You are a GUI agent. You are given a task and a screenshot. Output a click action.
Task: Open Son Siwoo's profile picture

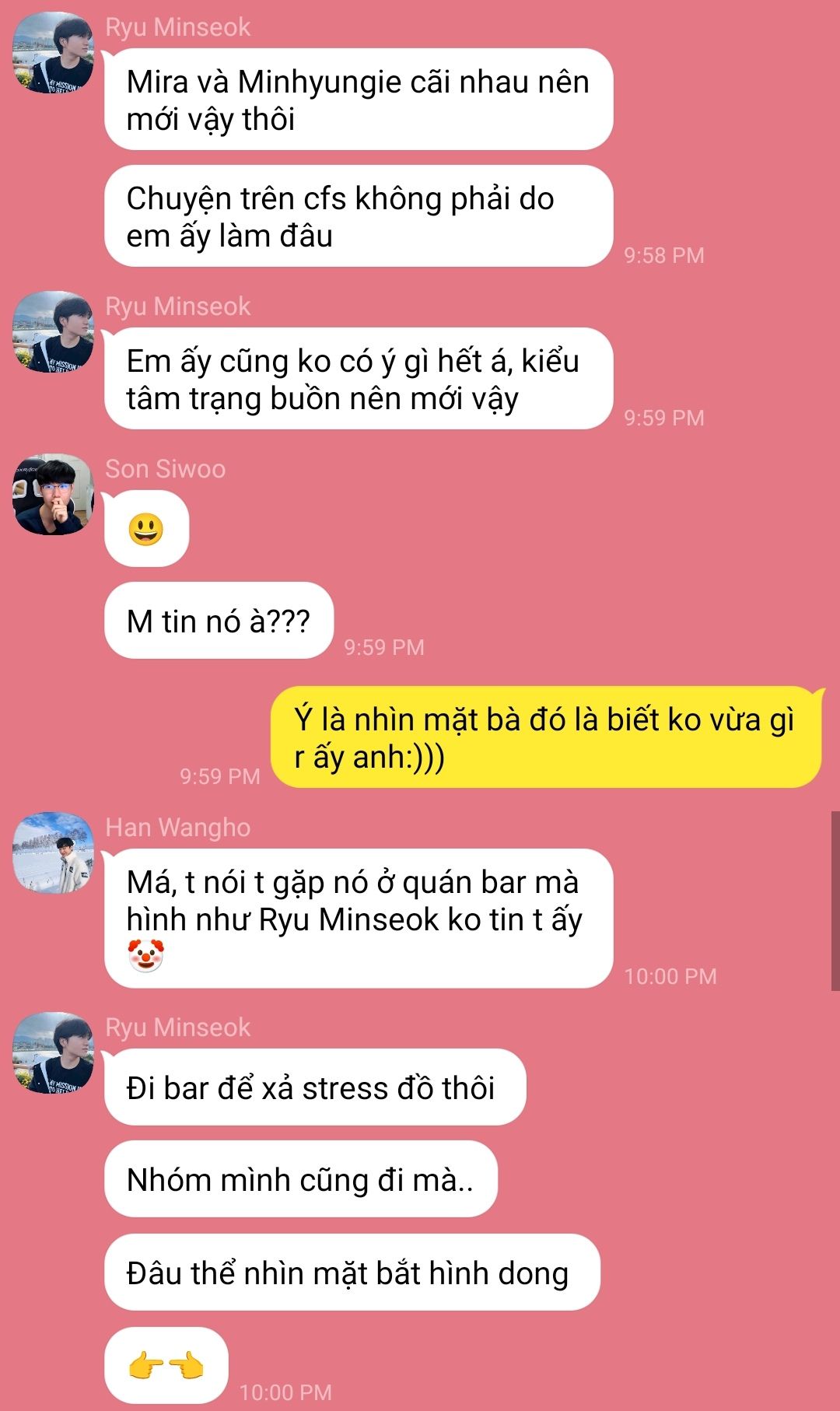(x=53, y=495)
